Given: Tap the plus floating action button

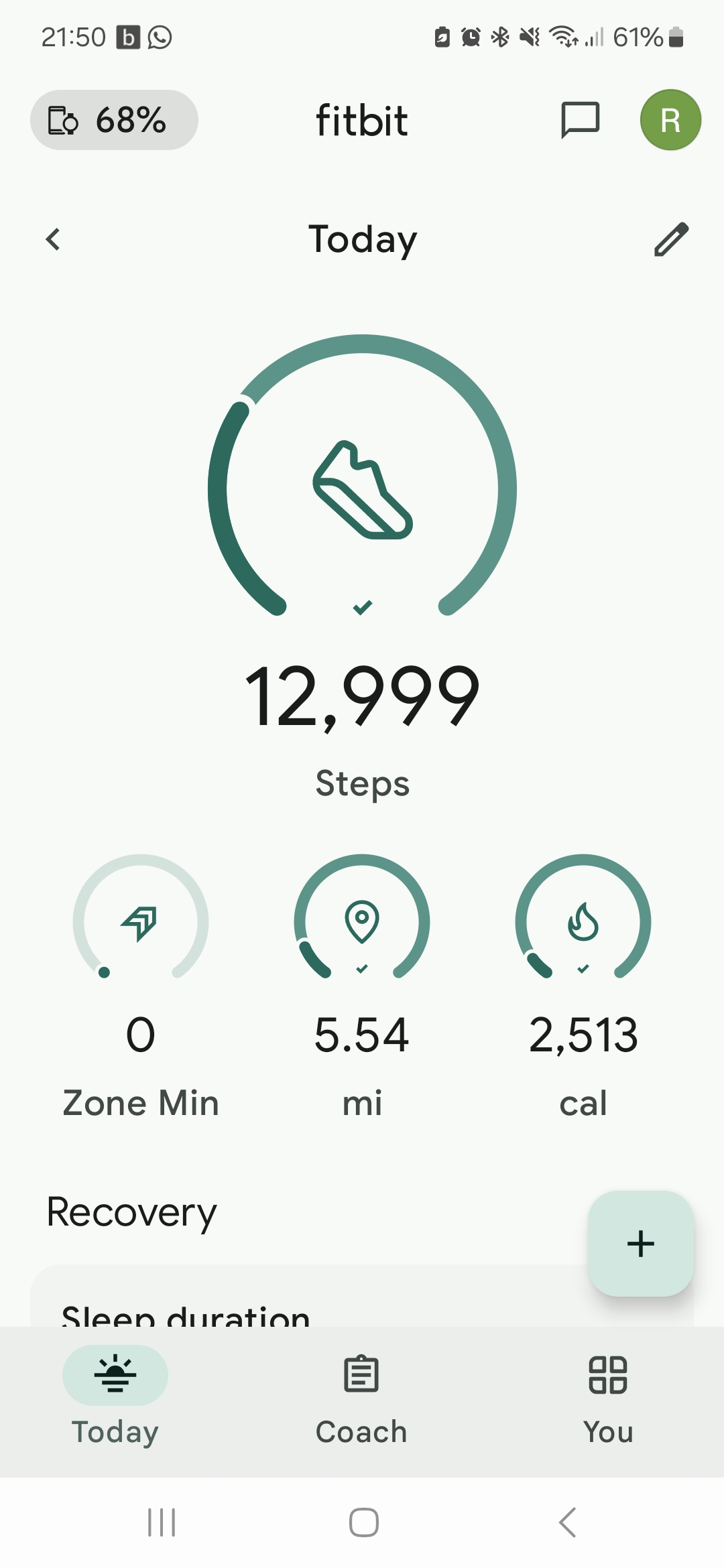Looking at the screenshot, I should [x=641, y=1244].
